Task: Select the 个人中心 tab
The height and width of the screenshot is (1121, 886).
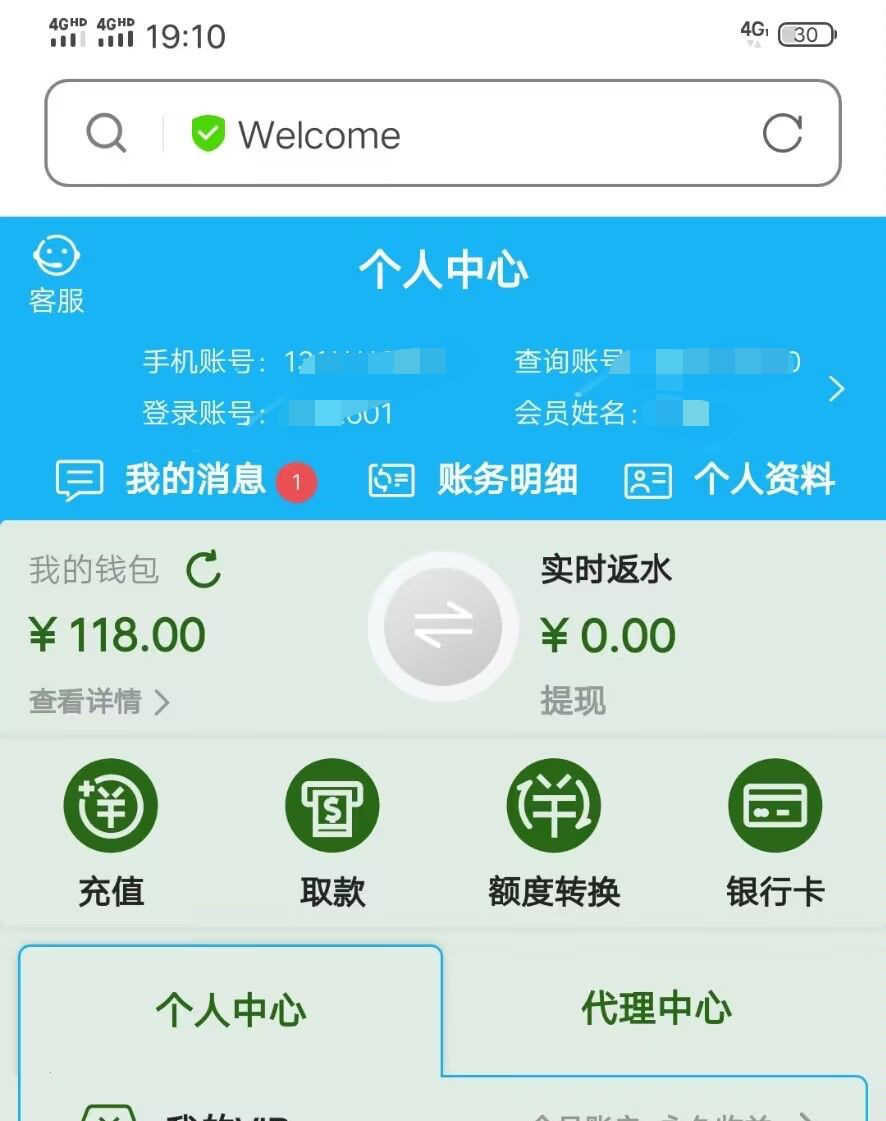Action: 231,1010
